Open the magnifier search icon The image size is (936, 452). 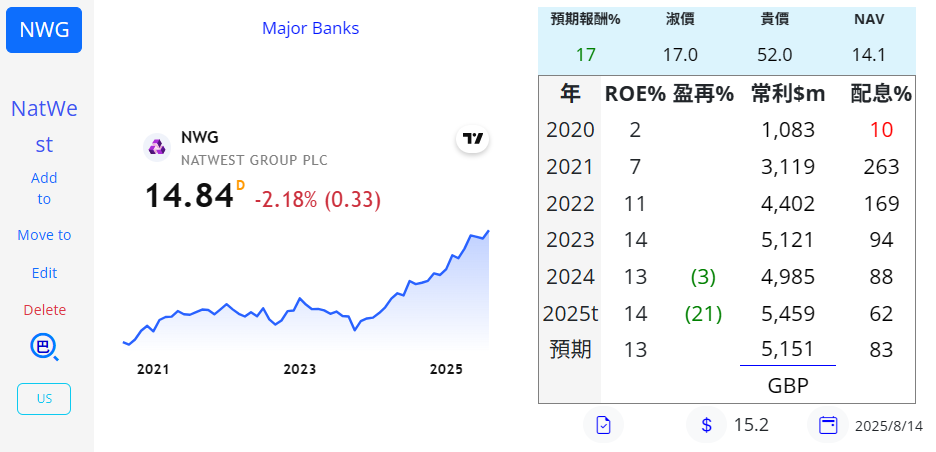click(x=44, y=347)
